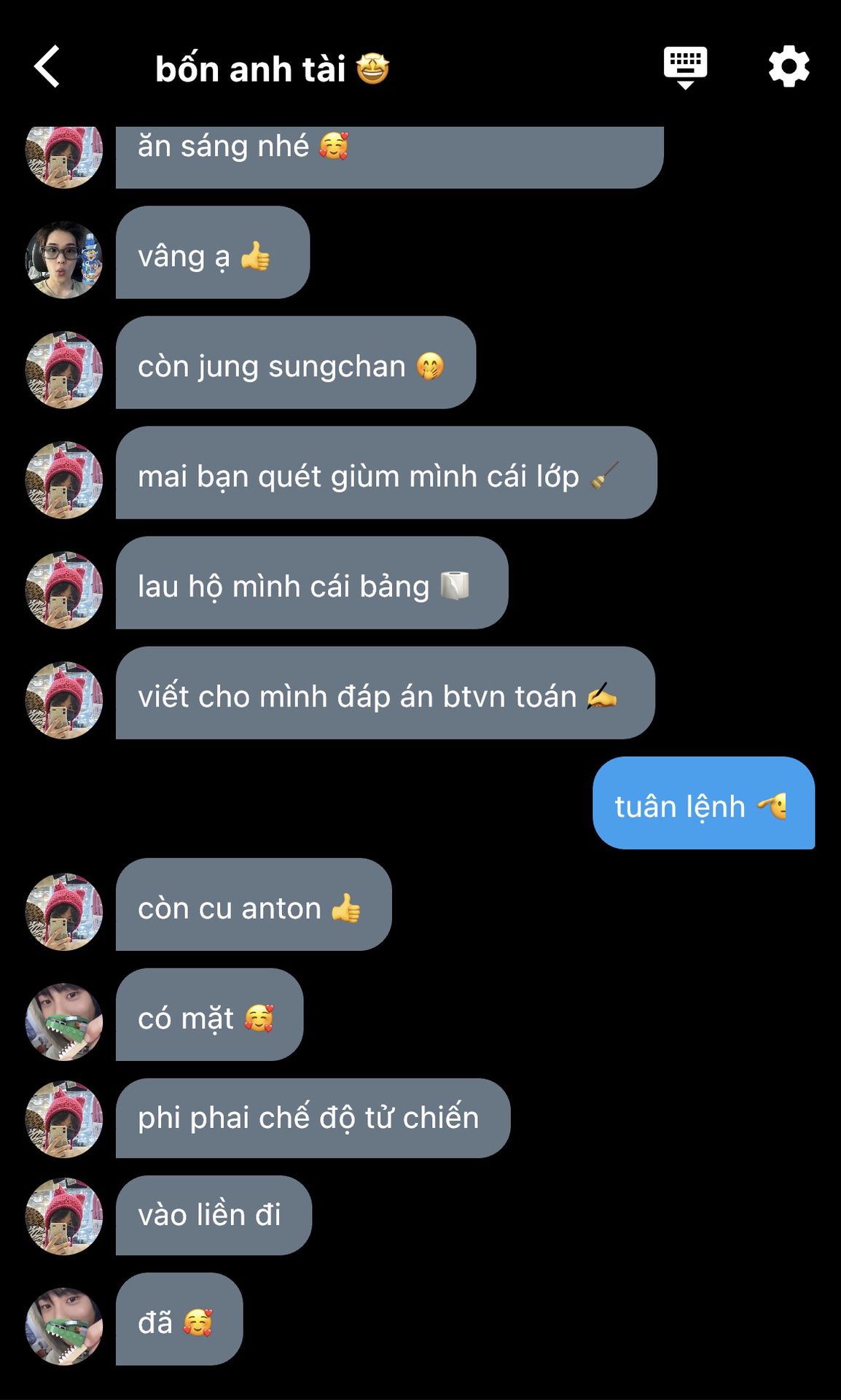Tap avatar beside 'có mặt' message
The image size is (841, 1400).
pyautogui.click(x=64, y=1022)
